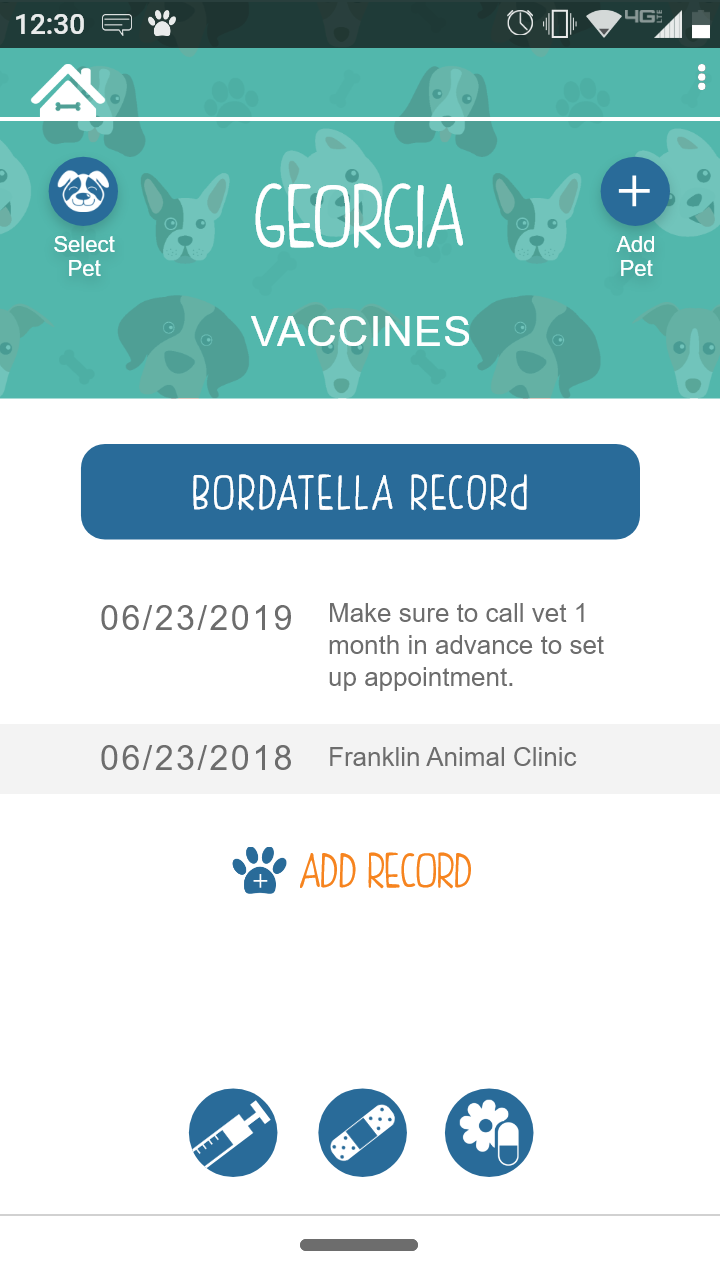Open the Franklin Animal Clinic record
Image resolution: width=720 pixels, height=1278 pixels.
[360, 758]
